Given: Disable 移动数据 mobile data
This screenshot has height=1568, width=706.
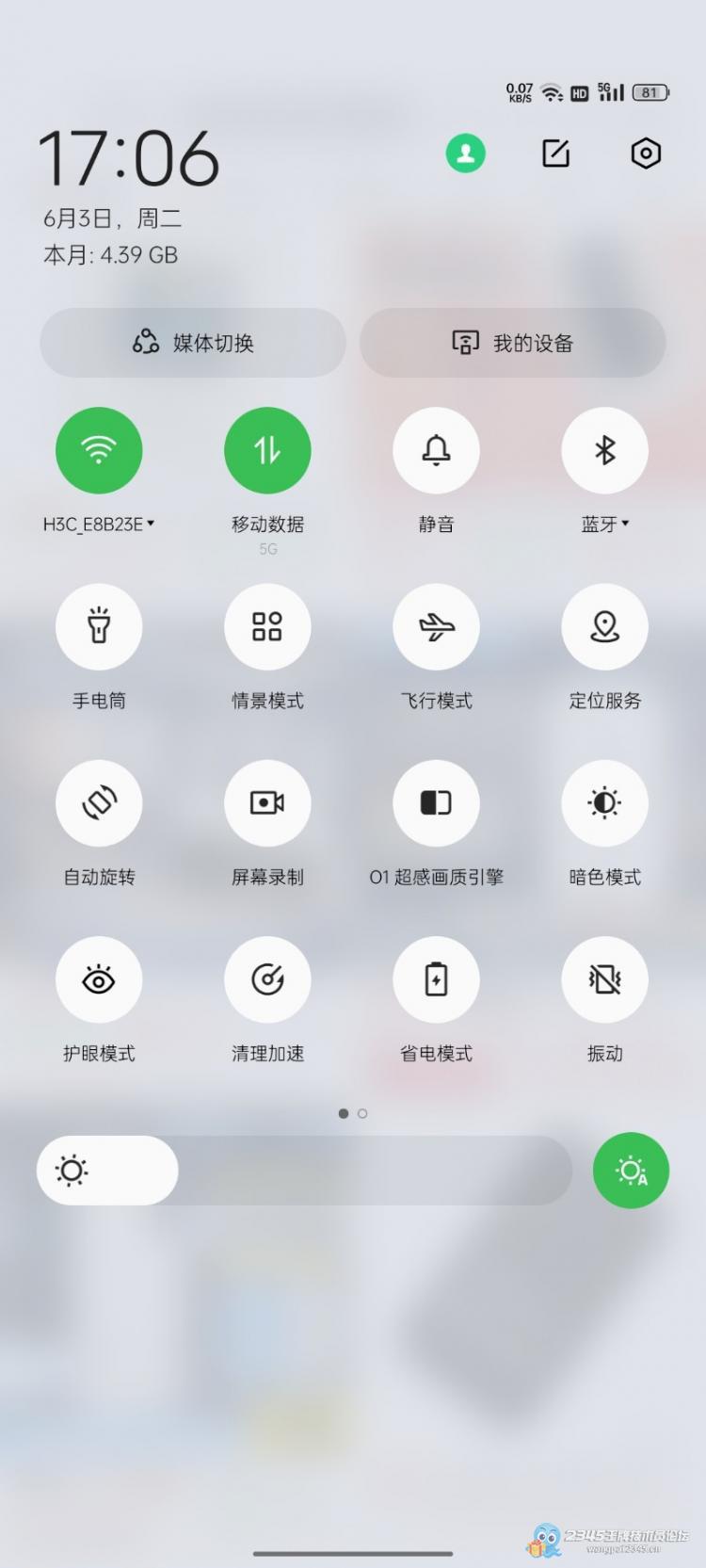Looking at the screenshot, I should point(267,450).
